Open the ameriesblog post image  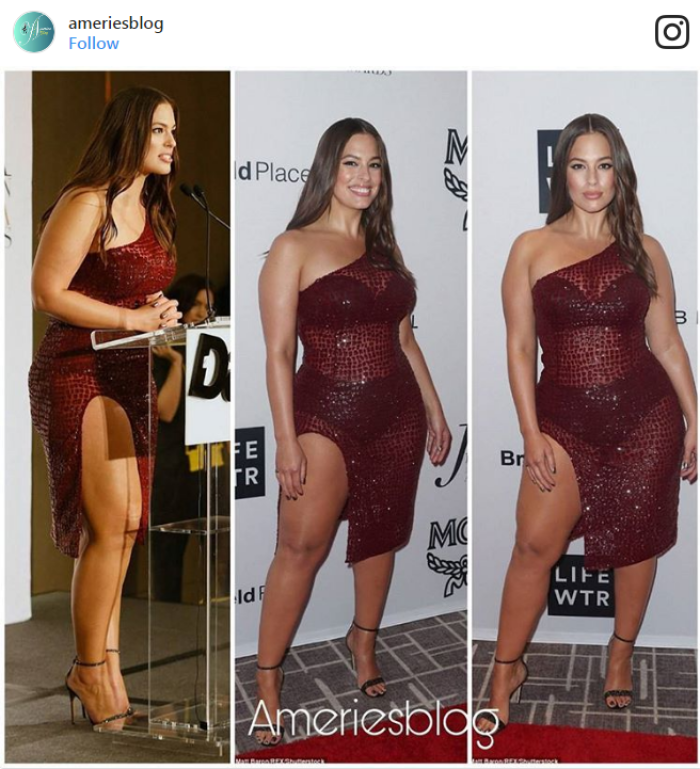pos(350,415)
